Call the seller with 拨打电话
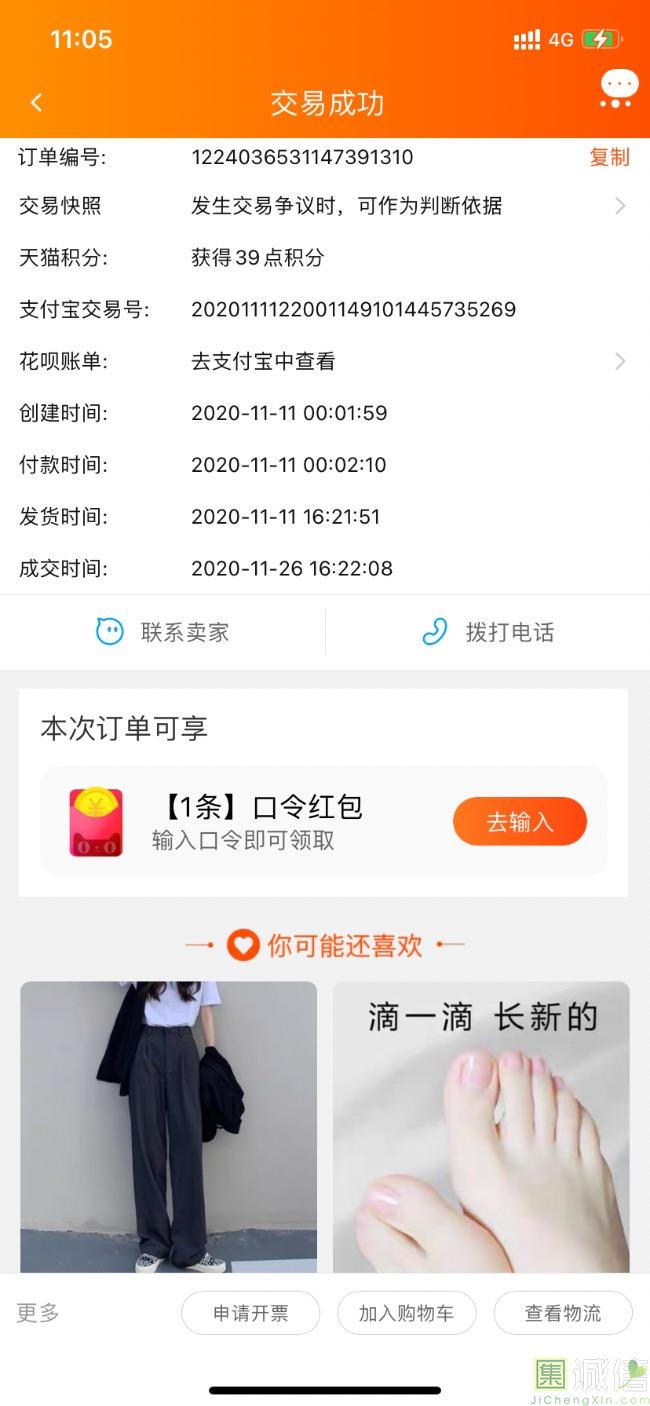This screenshot has width=650, height=1406. click(488, 632)
